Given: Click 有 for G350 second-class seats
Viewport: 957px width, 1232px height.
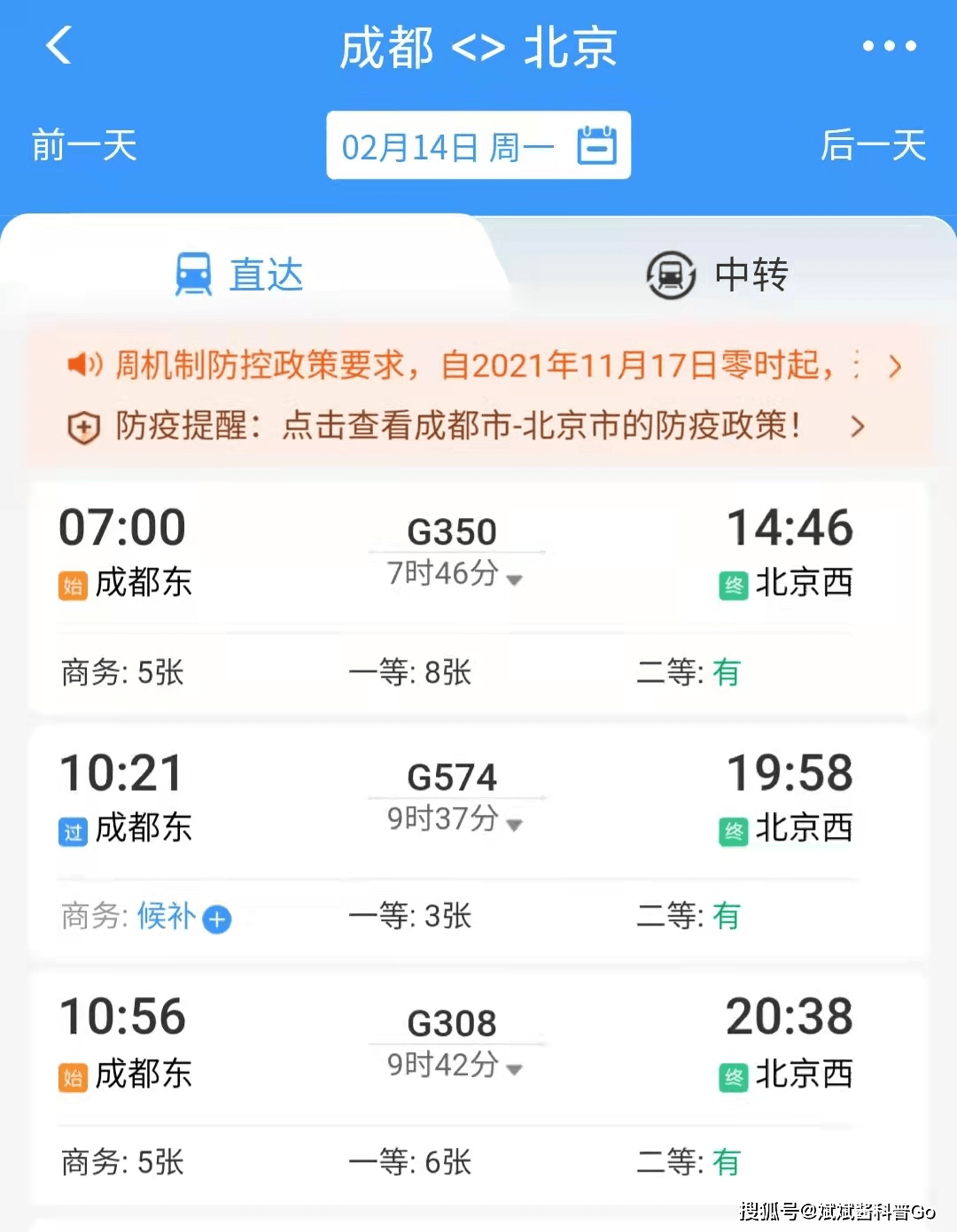Looking at the screenshot, I should 727,673.
